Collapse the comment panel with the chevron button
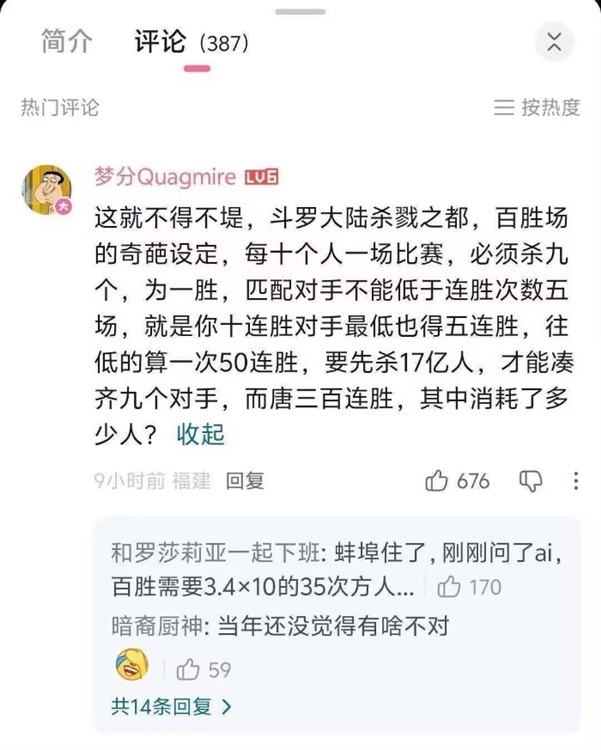601x750 pixels. tap(553, 42)
